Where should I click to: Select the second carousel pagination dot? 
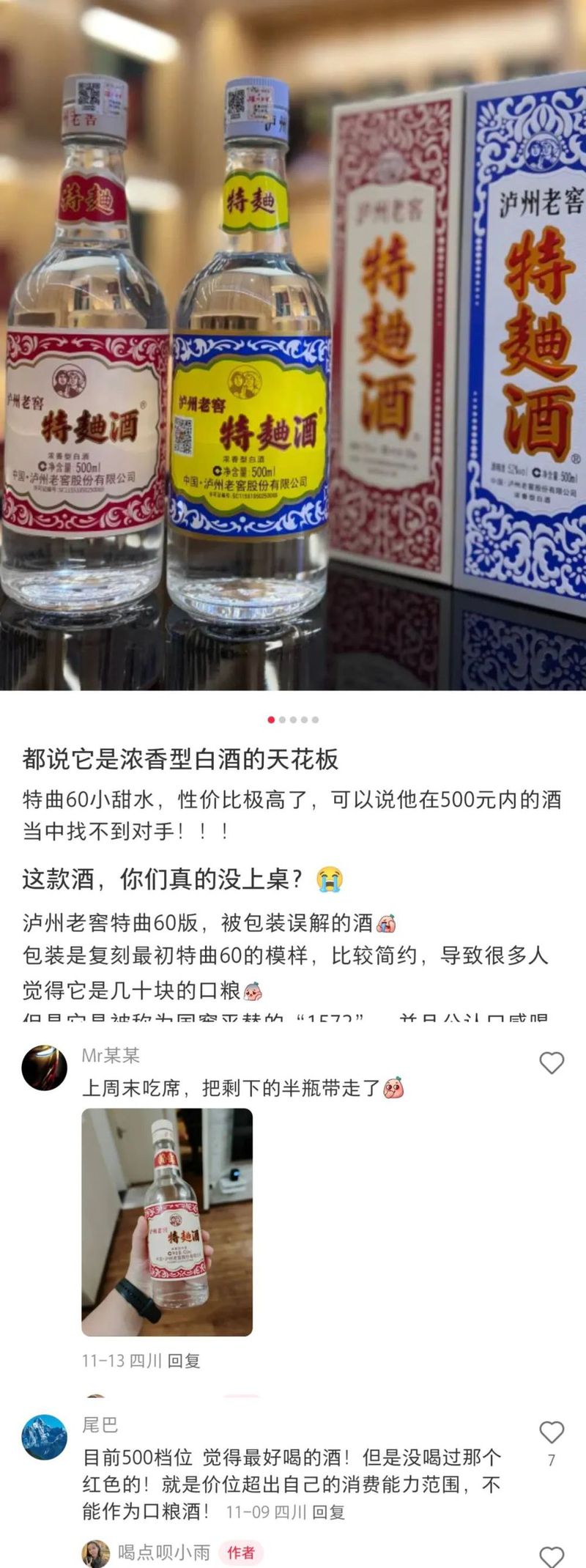click(x=283, y=720)
